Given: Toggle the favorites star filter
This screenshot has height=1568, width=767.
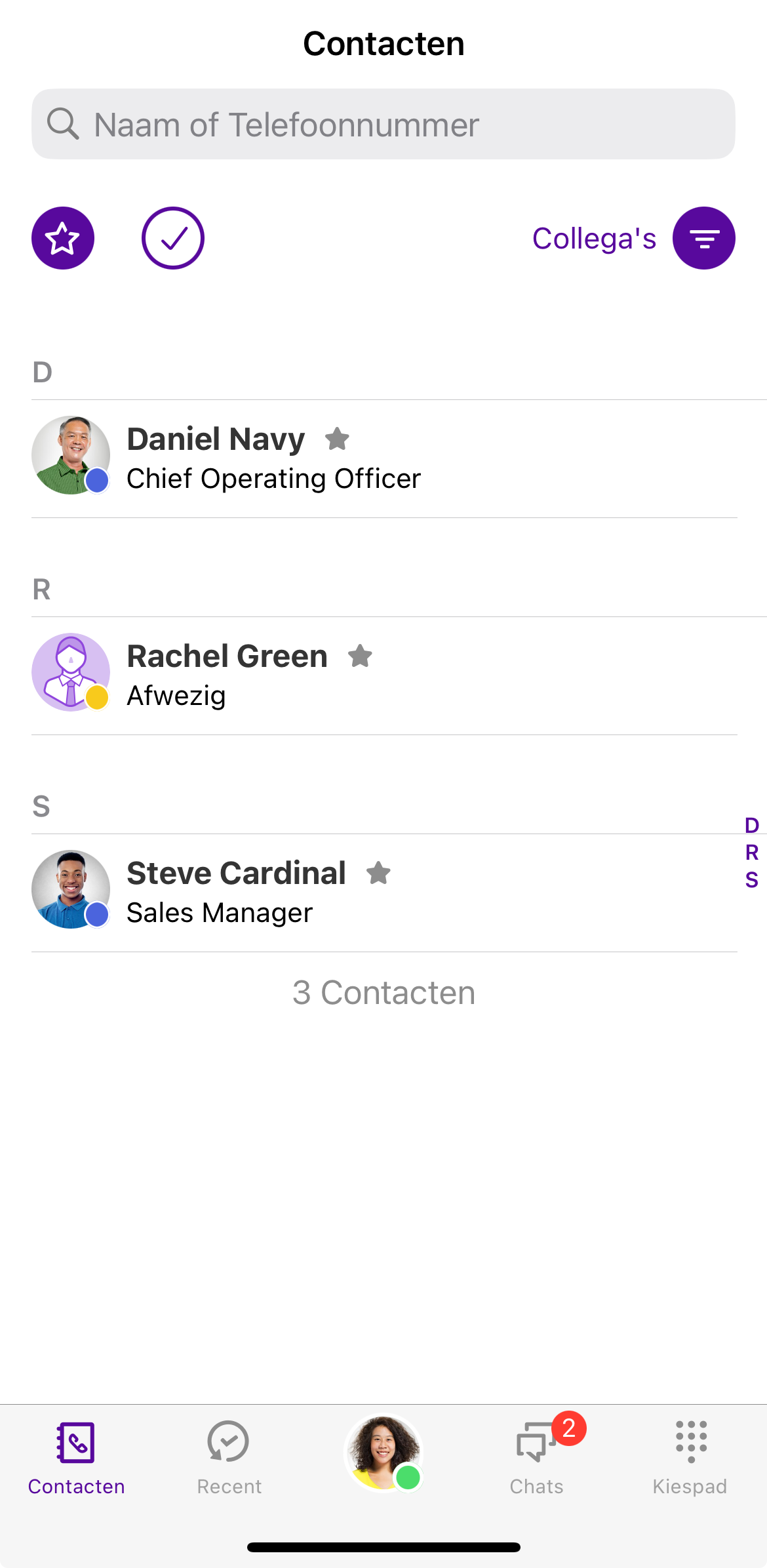Looking at the screenshot, I should coord(63,238).
